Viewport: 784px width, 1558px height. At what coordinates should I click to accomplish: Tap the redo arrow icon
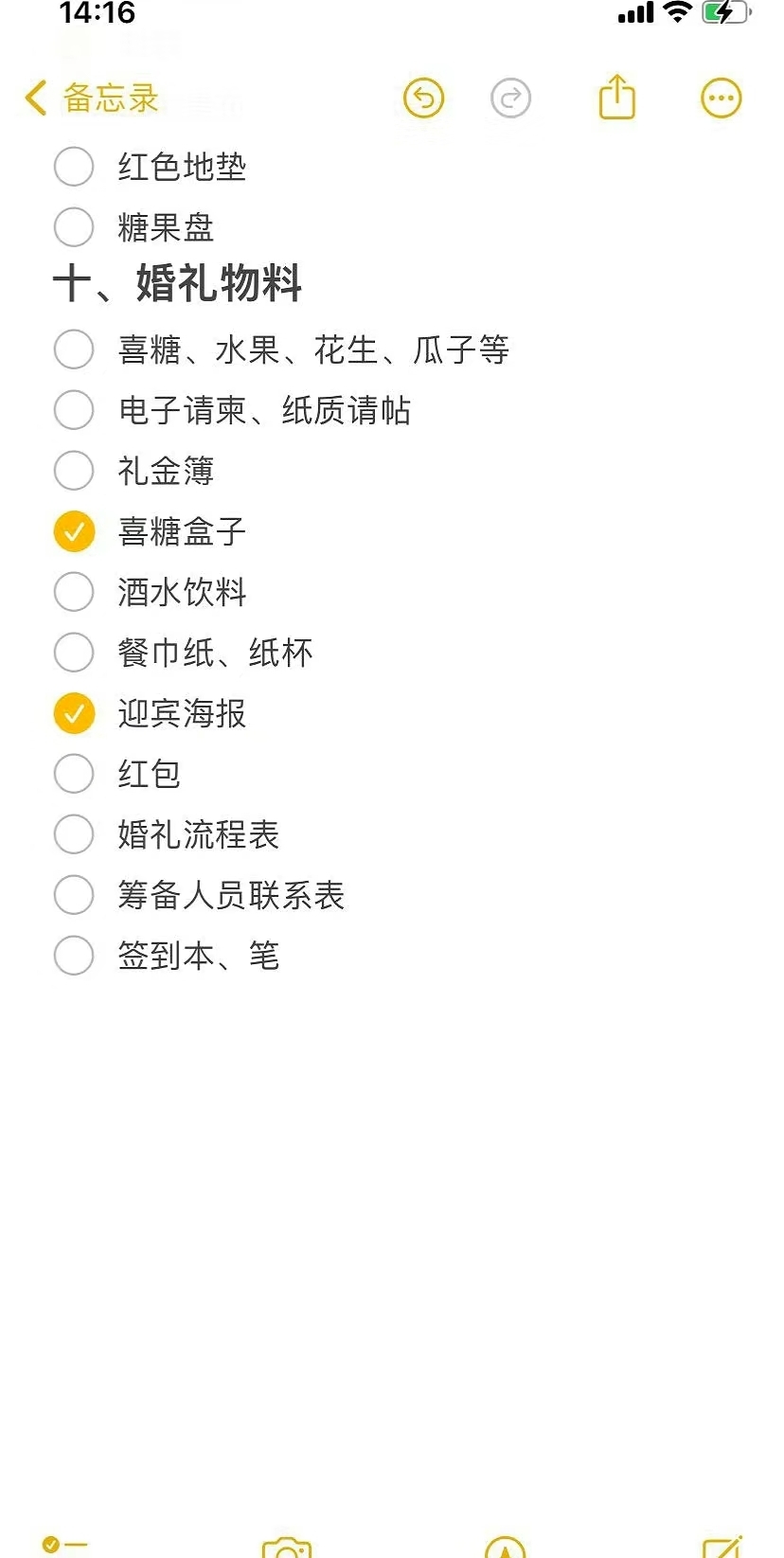pos(511,98)
